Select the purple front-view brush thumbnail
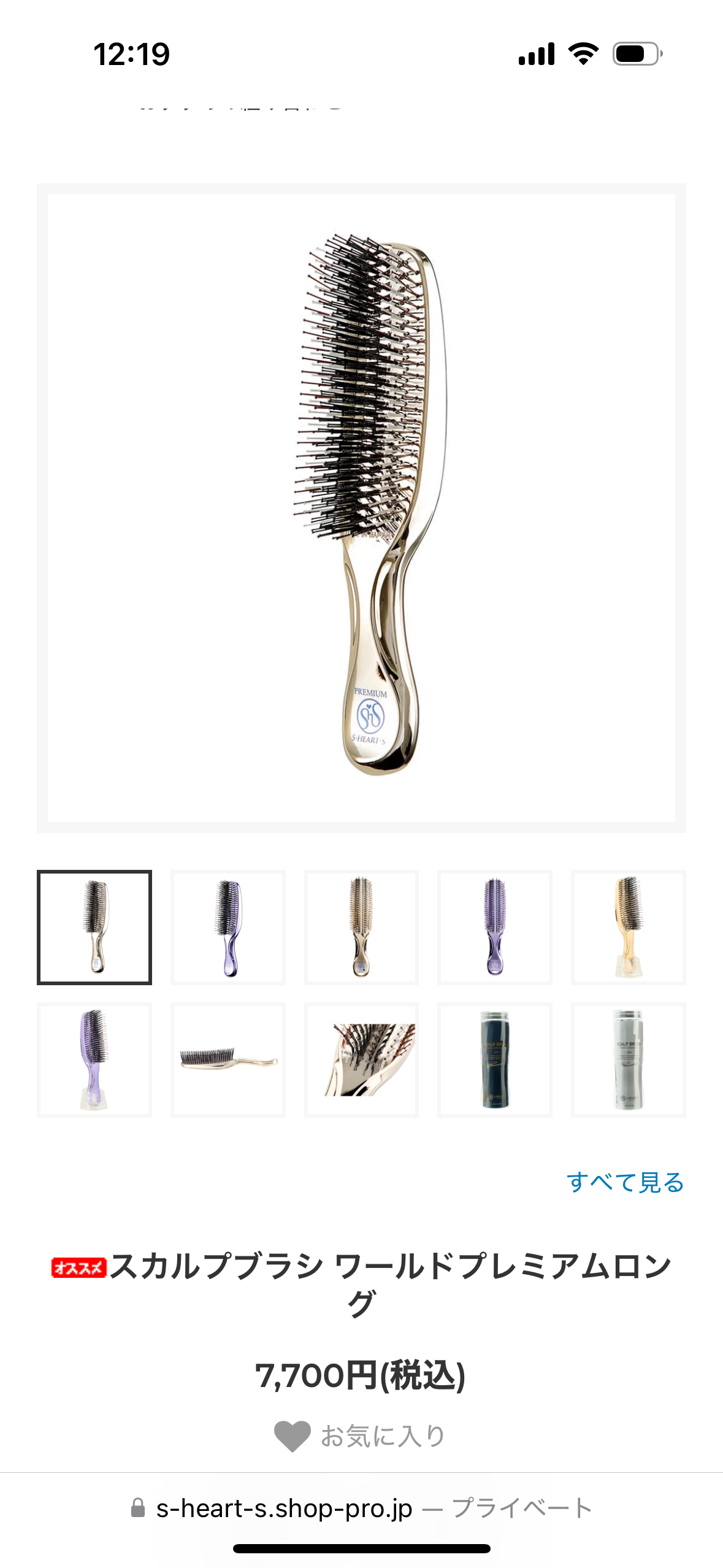Image resolution: width=723 pixels, height=1568 pixels. click(x=494, y=927)
